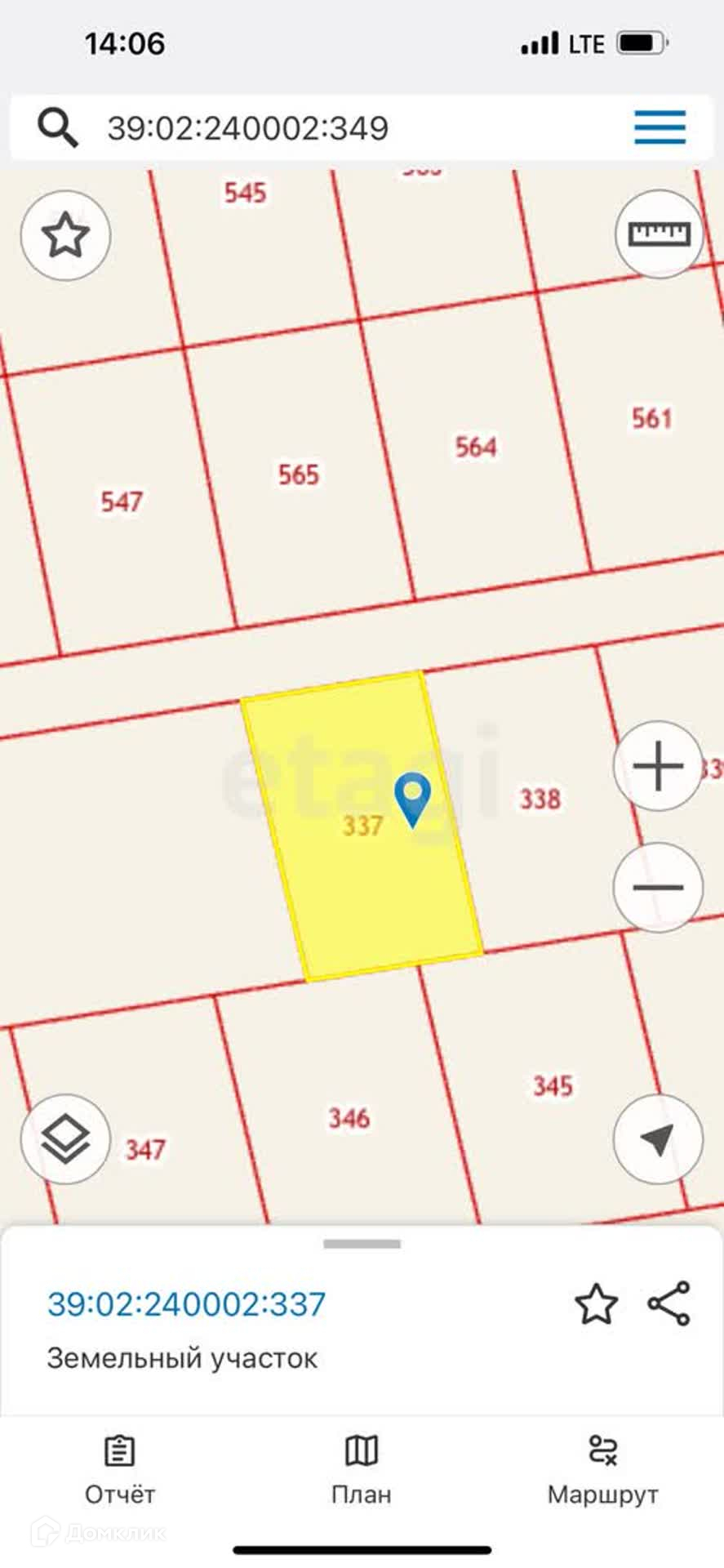This screenshot has height=1568, width=724.
Task: Build a route with Маршрут
Action: tap(602, 1470)
